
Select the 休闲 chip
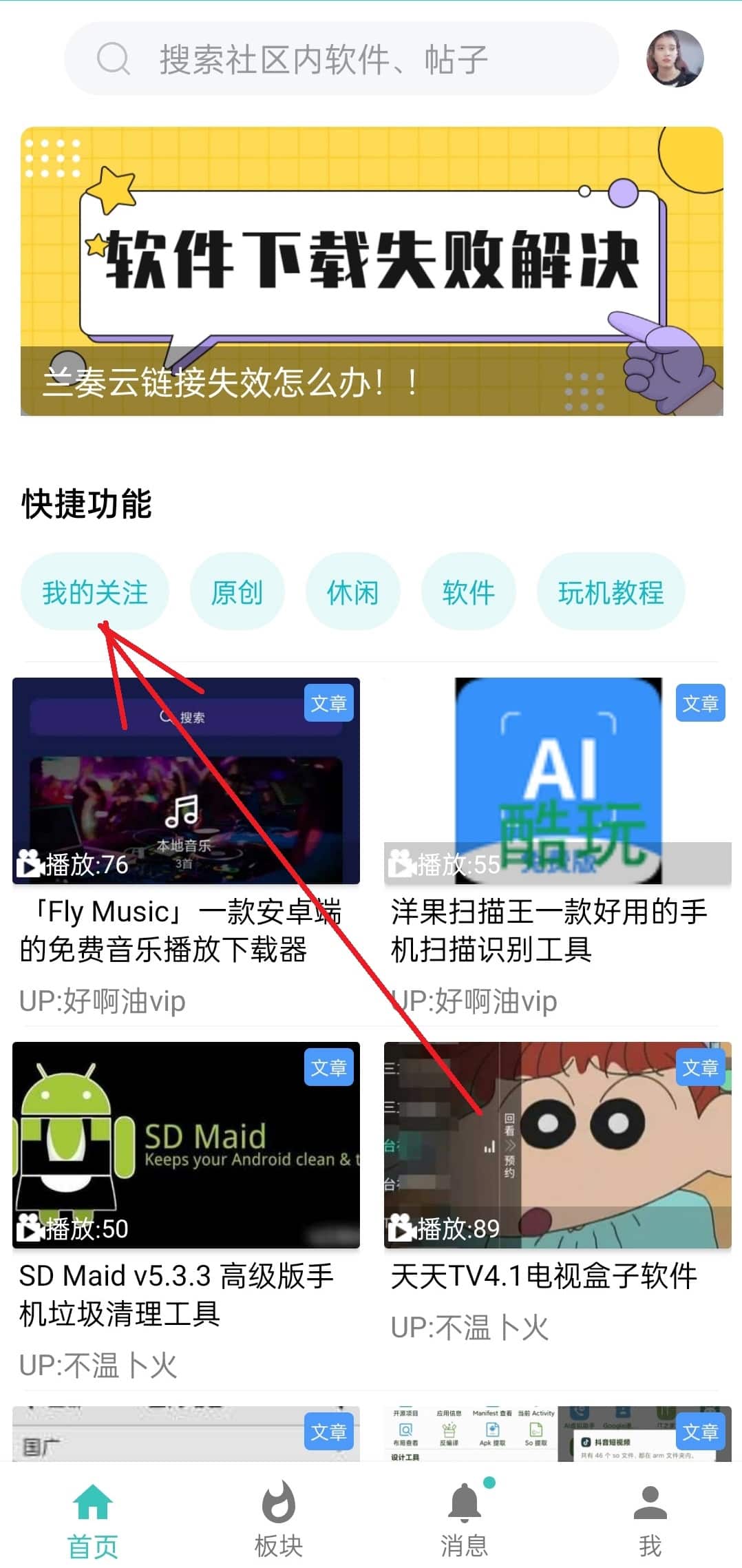tap(352, 592)
